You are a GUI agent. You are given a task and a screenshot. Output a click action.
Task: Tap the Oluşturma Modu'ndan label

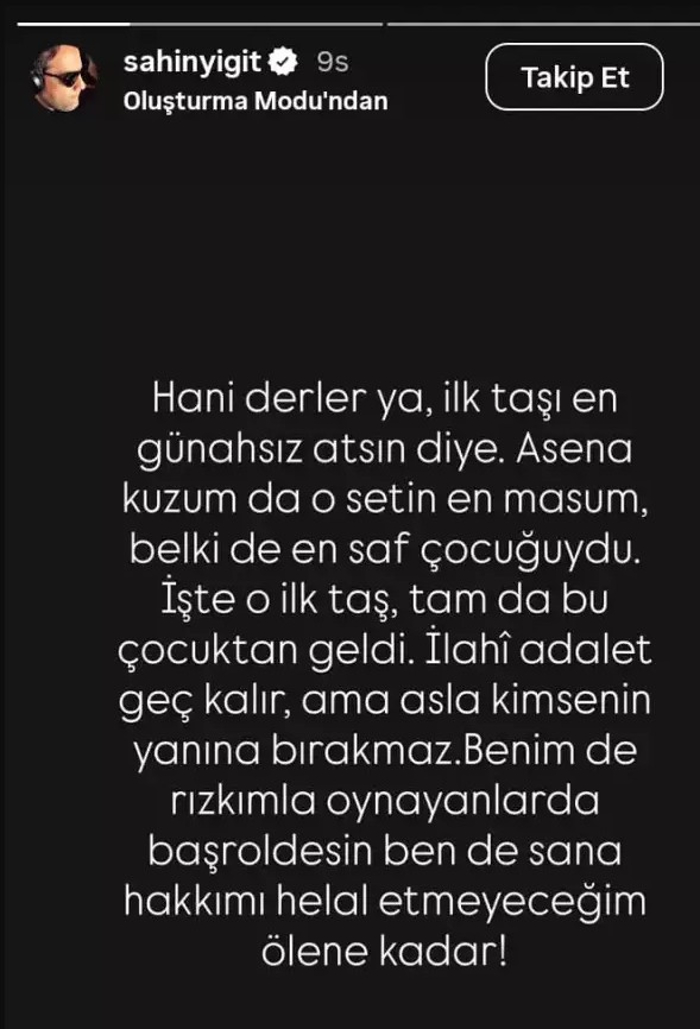pos(254,101)
